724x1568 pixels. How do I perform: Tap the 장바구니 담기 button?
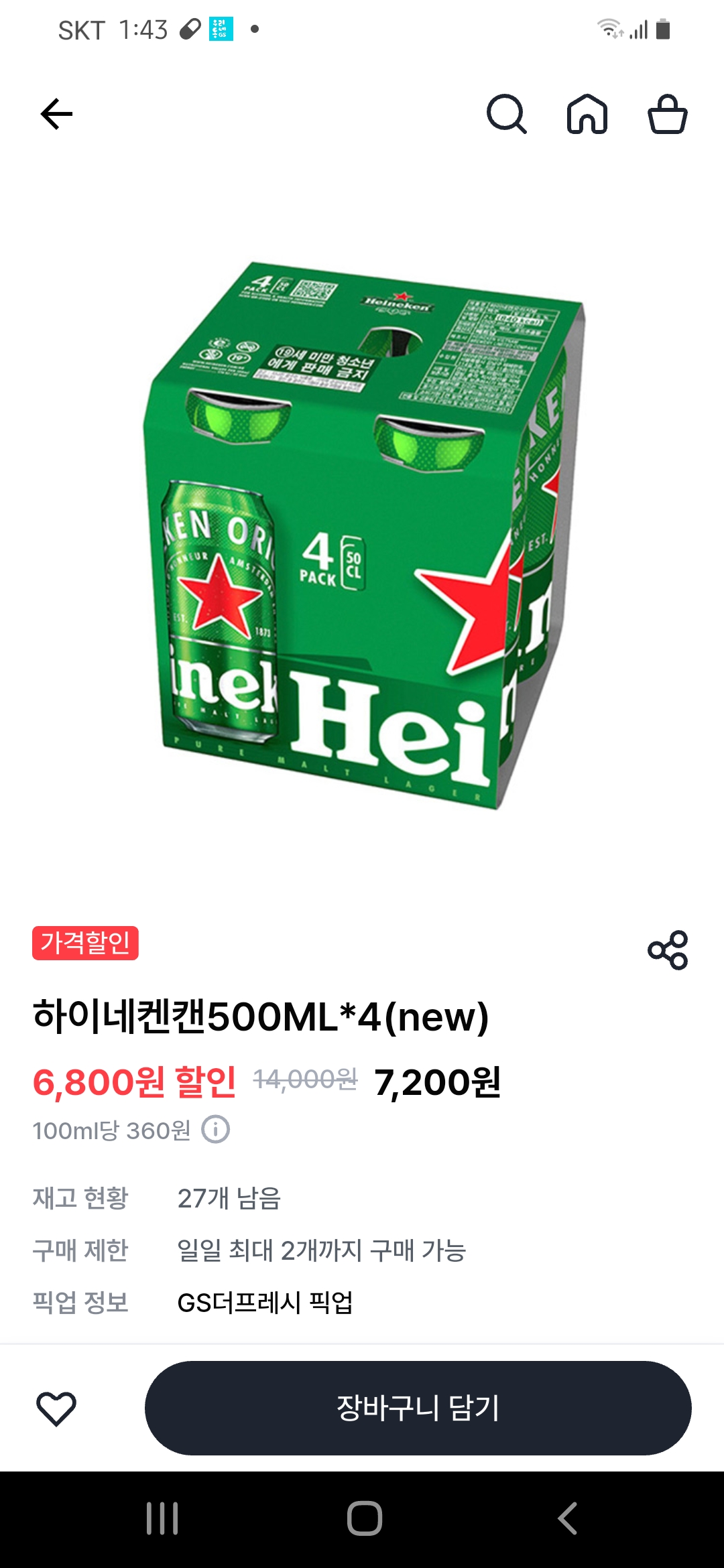pyautogui.click(x=418, y=1408)
